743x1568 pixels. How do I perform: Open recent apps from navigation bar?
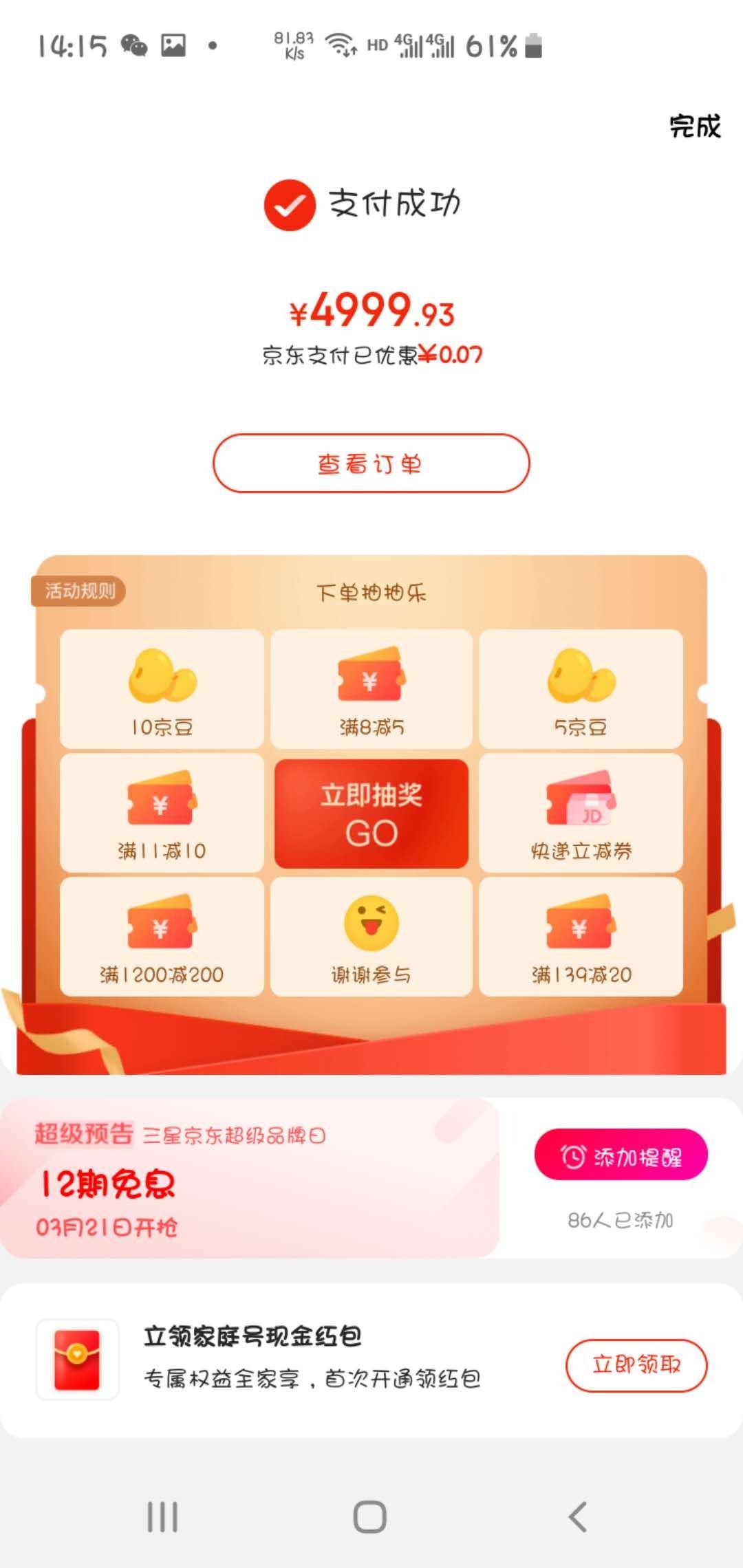pyautogui.click(x=163, y=1516)
